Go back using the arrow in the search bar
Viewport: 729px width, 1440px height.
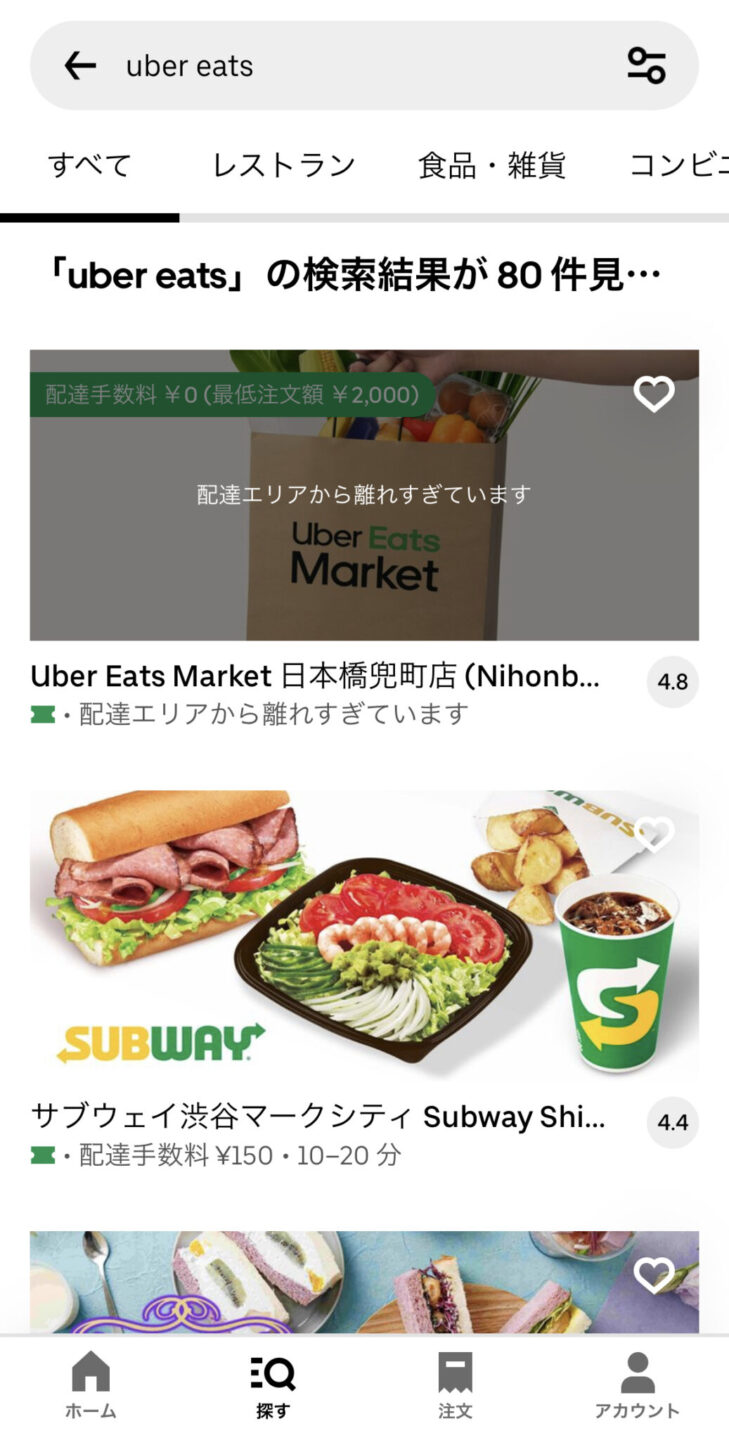coord(80,66)
